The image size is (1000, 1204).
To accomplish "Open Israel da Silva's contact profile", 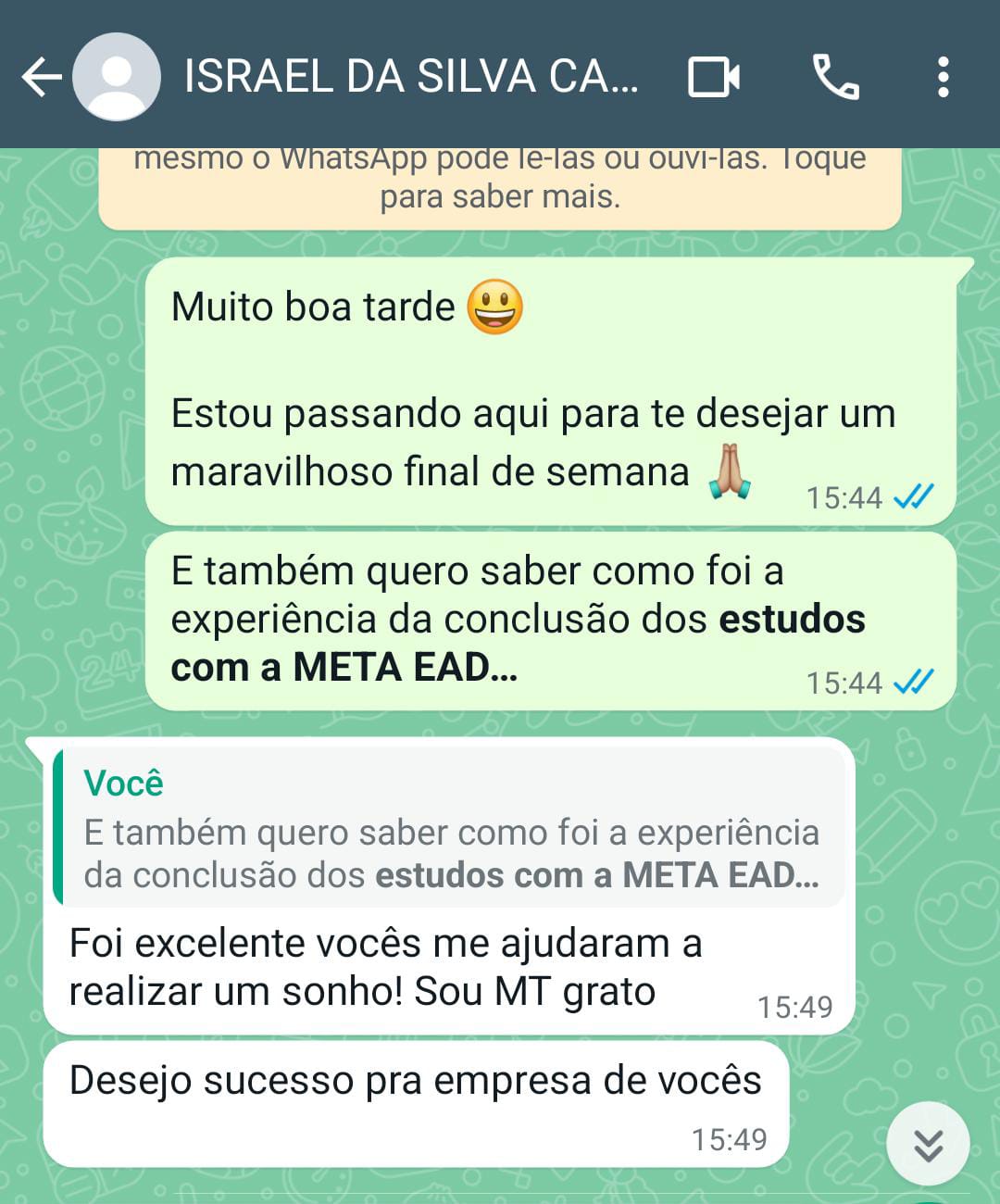I will point(410,77).
